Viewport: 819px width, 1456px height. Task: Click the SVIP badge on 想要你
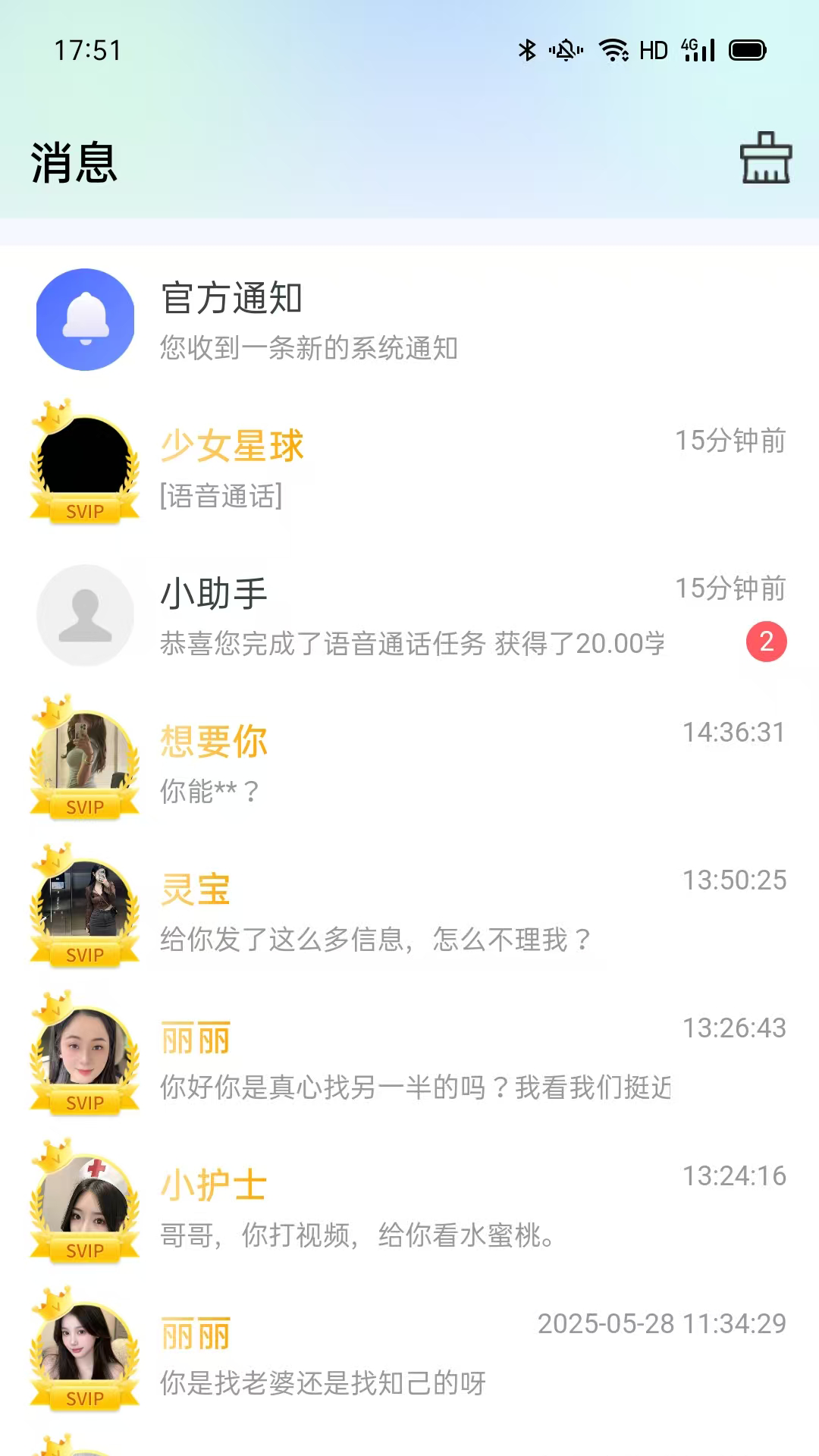[x=85, y=806]
